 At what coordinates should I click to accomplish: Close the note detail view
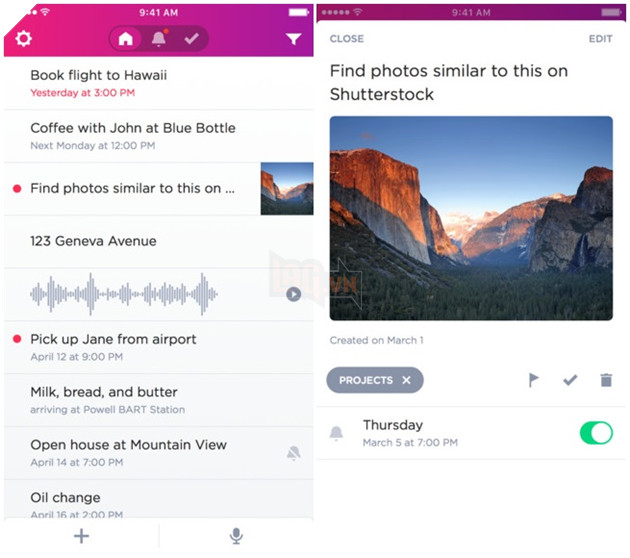click(x=346, y=39)
